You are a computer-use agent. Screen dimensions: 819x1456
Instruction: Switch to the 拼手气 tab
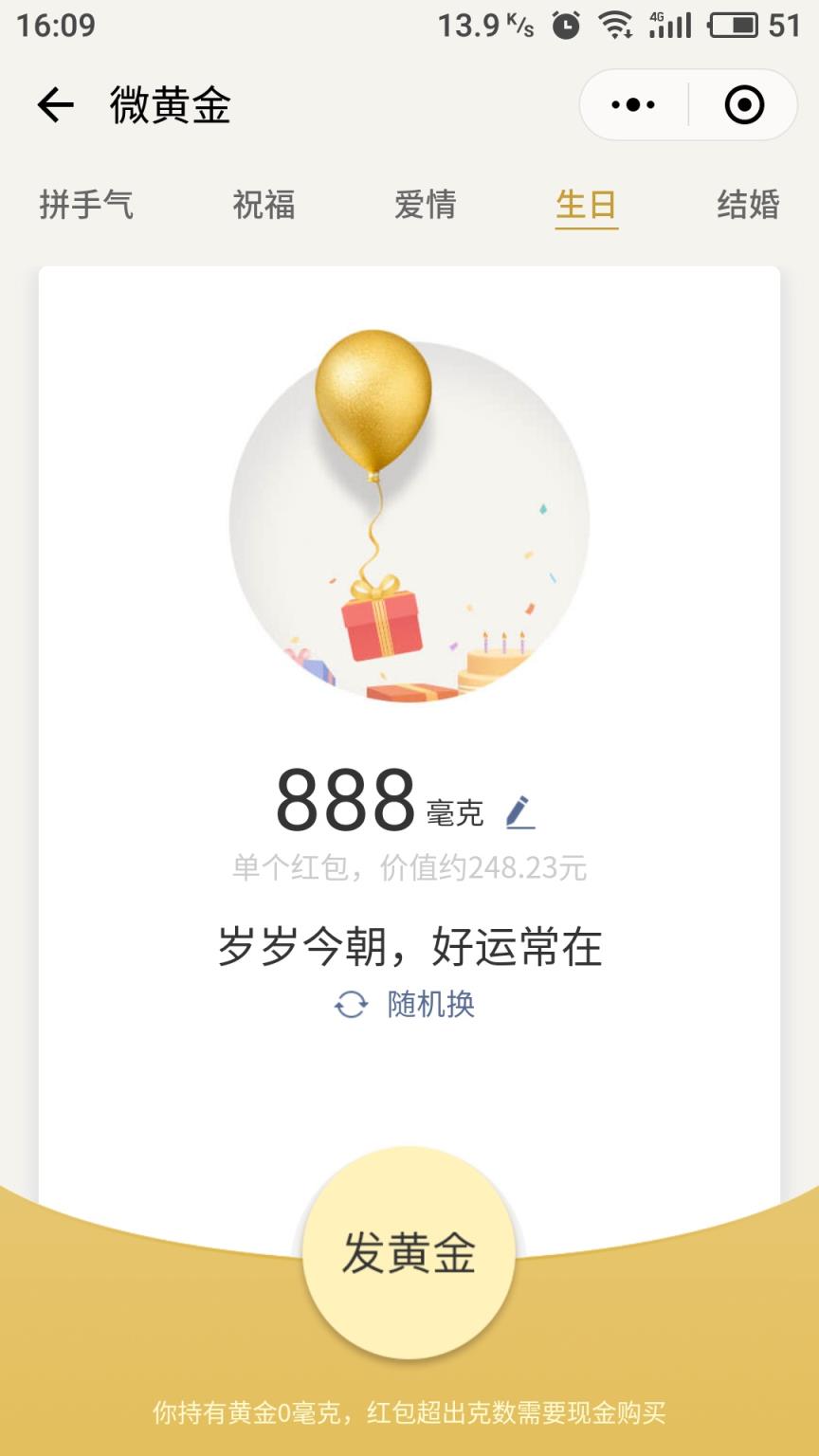[x=88, y=205]
